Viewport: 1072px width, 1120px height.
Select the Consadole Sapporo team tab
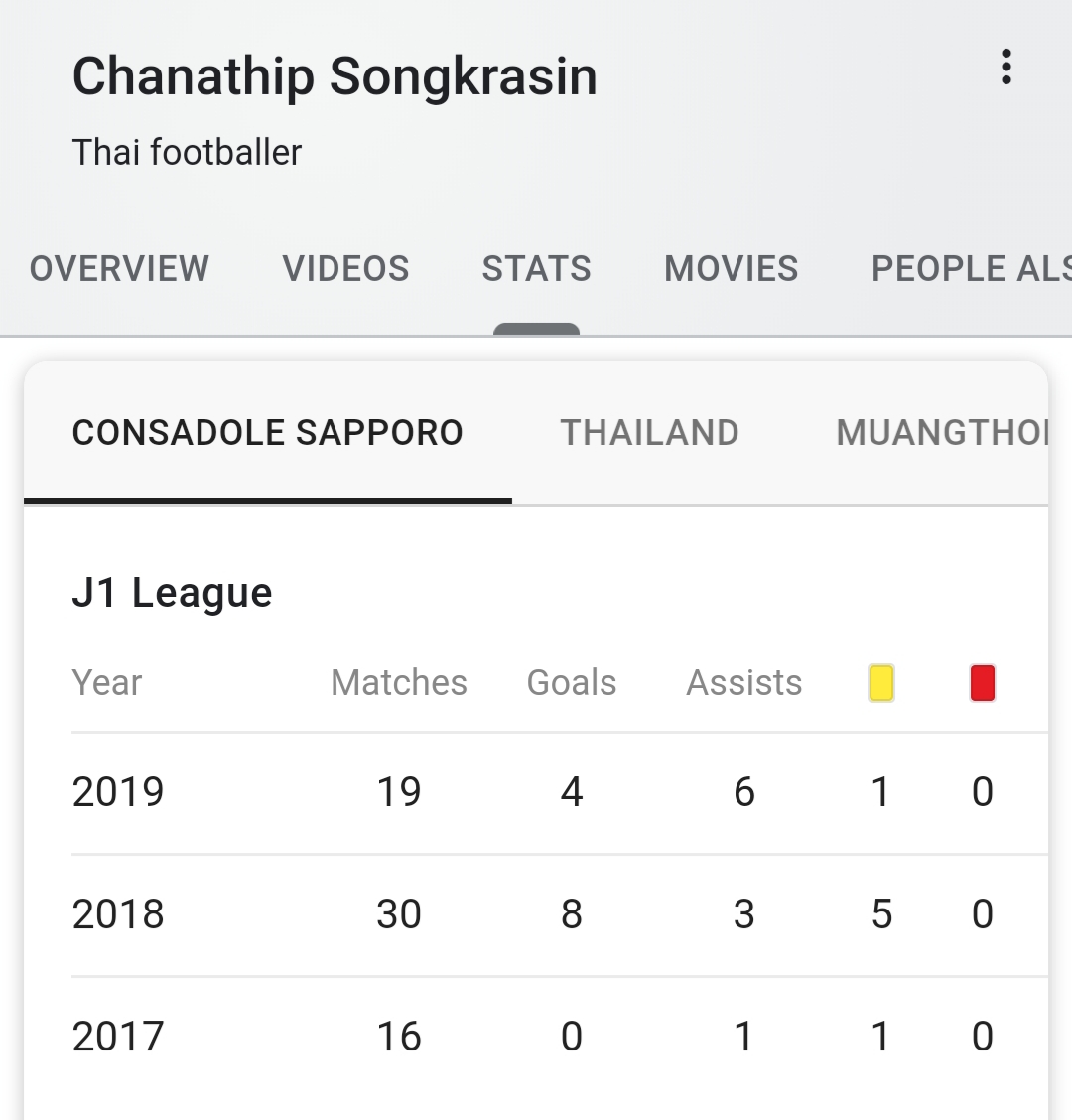point(268,433)
